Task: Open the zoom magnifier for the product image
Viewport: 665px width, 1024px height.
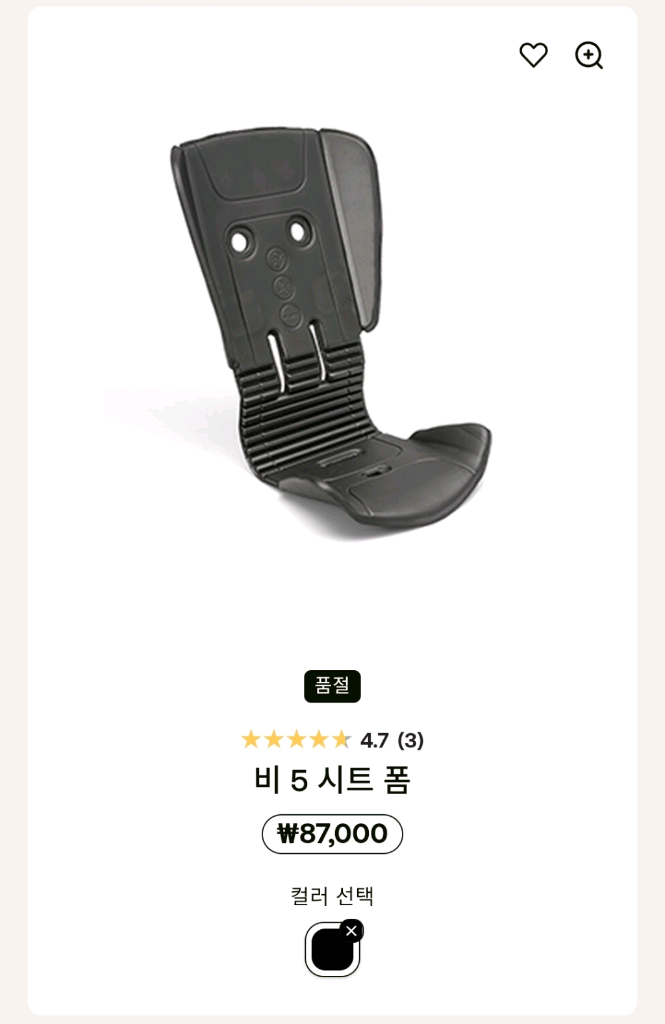Action: tap(589, 55)
